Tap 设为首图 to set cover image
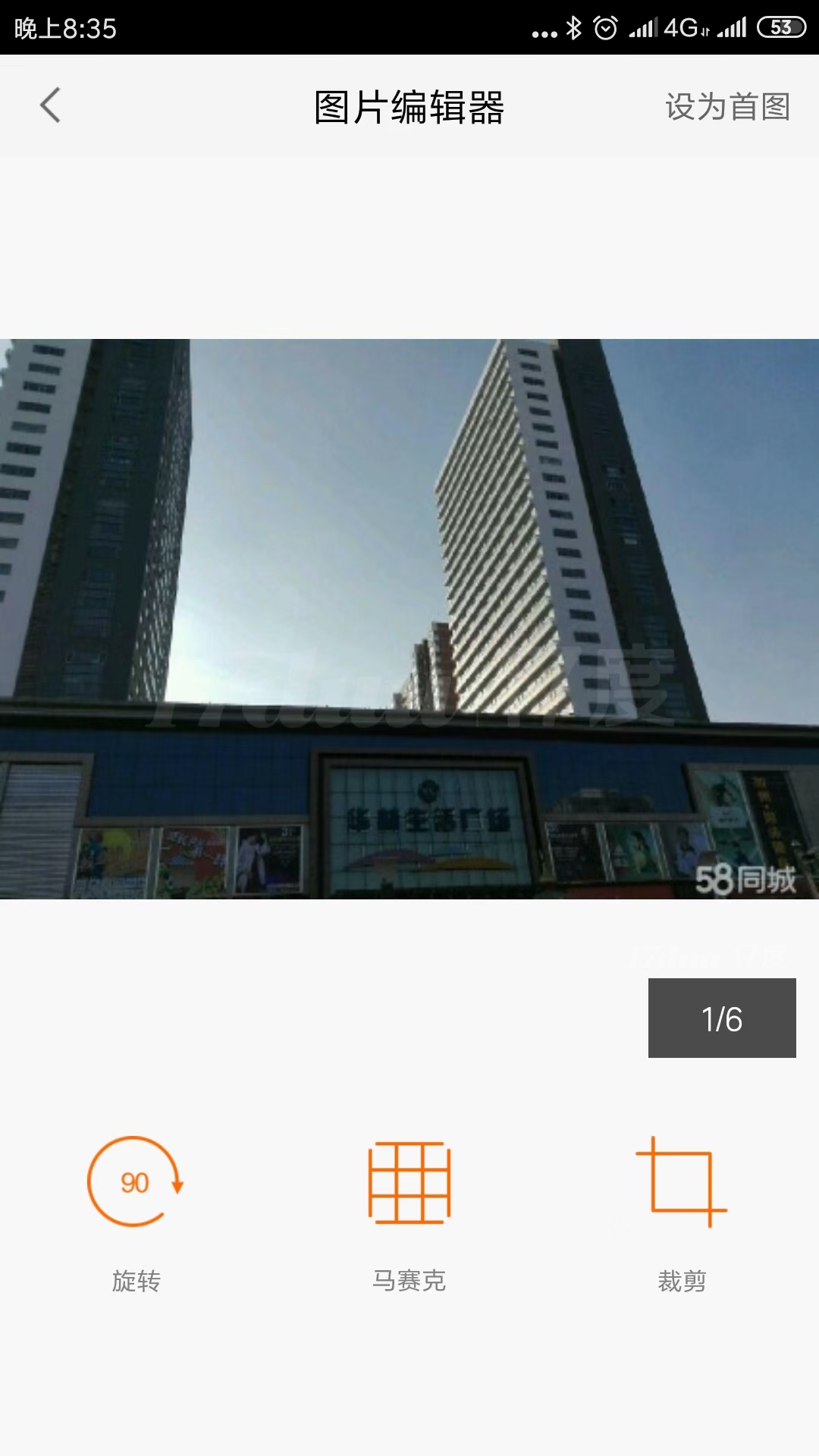 [727, 106]
